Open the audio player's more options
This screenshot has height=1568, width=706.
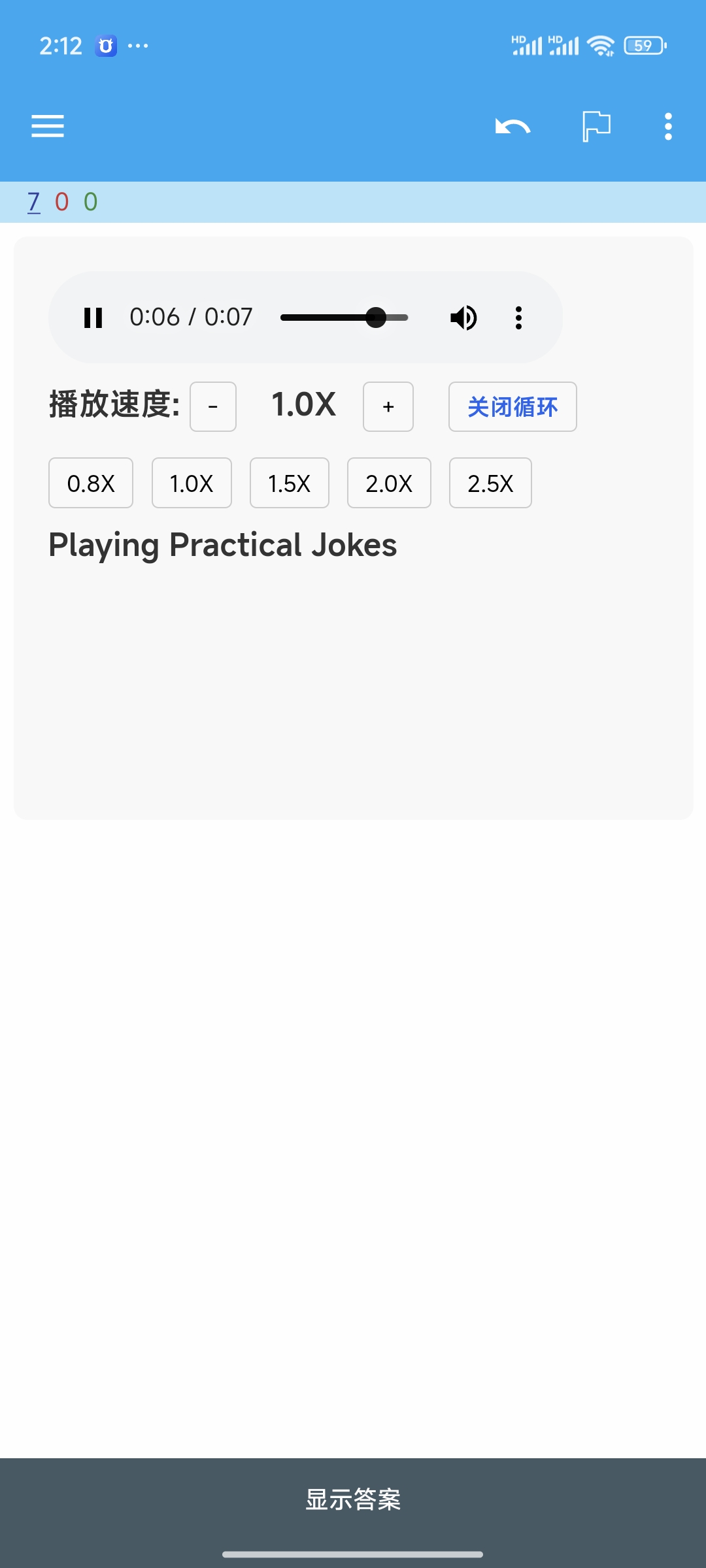[x=518, y=318]
